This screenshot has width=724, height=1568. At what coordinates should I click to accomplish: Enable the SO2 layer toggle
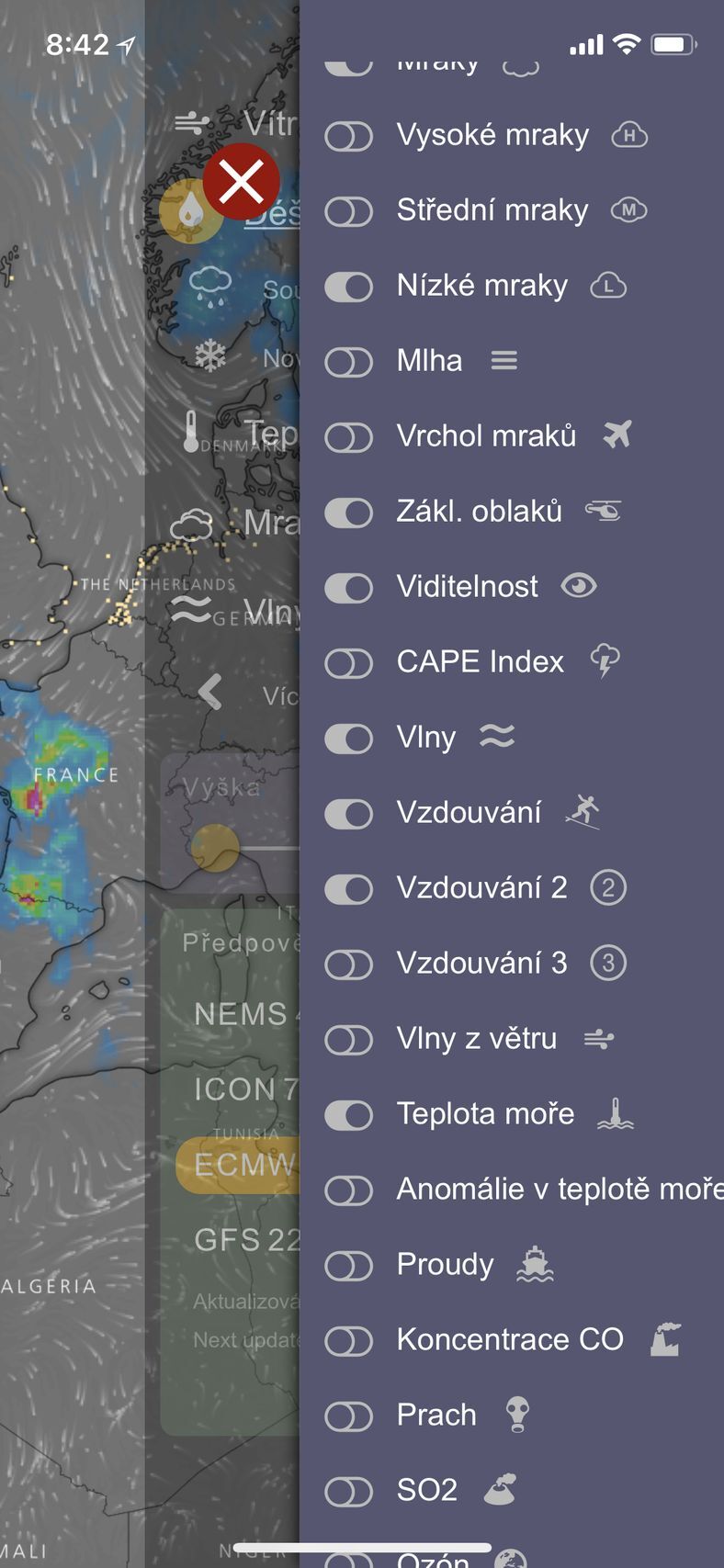tap(348, 1492)
